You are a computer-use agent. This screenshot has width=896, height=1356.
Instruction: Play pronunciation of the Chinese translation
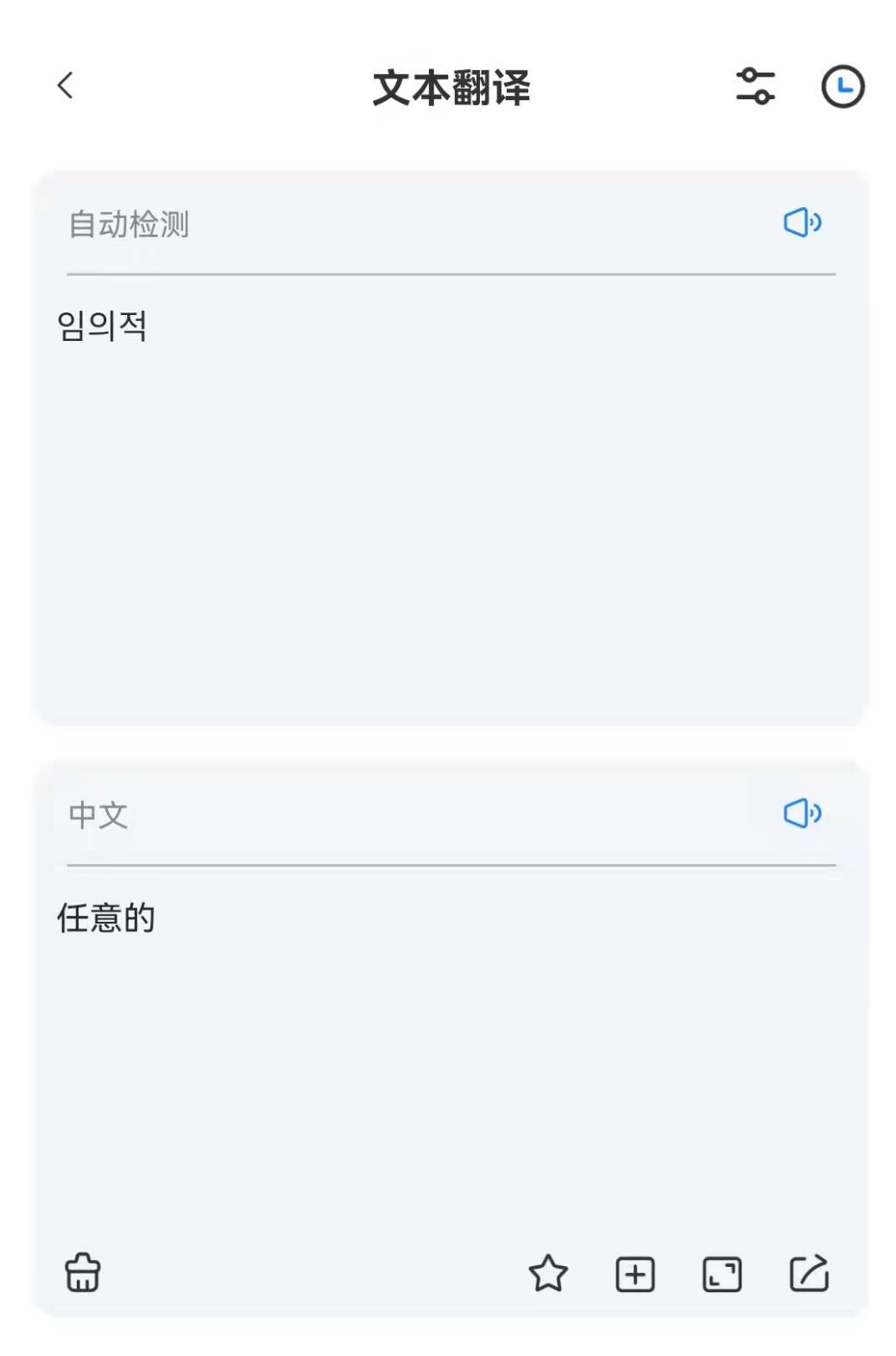pyautogui.click(x=802, y=812)
